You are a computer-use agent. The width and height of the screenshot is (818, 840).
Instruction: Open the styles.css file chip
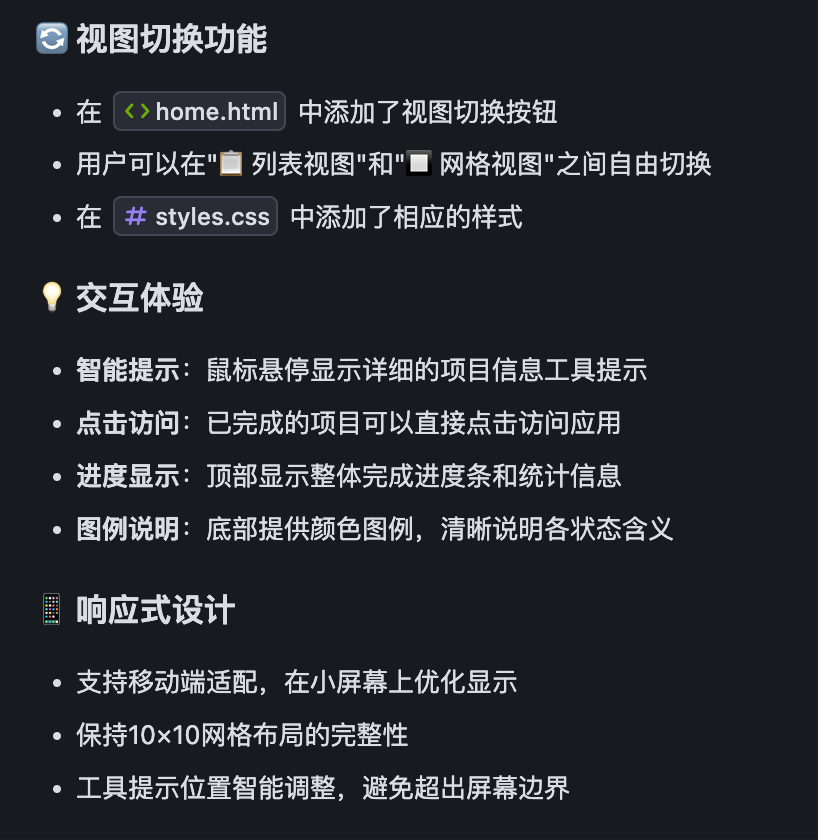point(196,217)
